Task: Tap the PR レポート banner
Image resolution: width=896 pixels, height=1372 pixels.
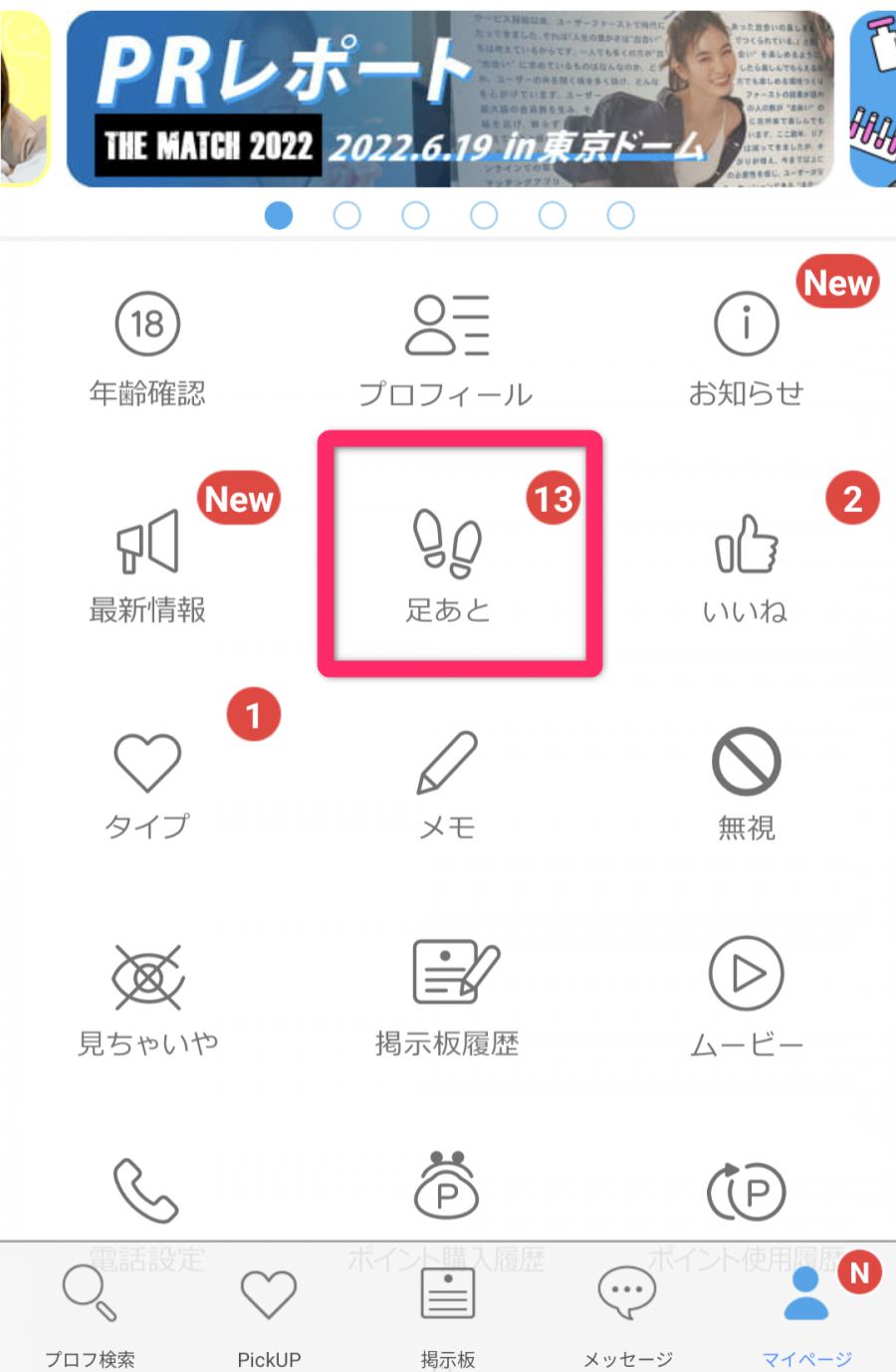Action: click(x=448, y=100)
